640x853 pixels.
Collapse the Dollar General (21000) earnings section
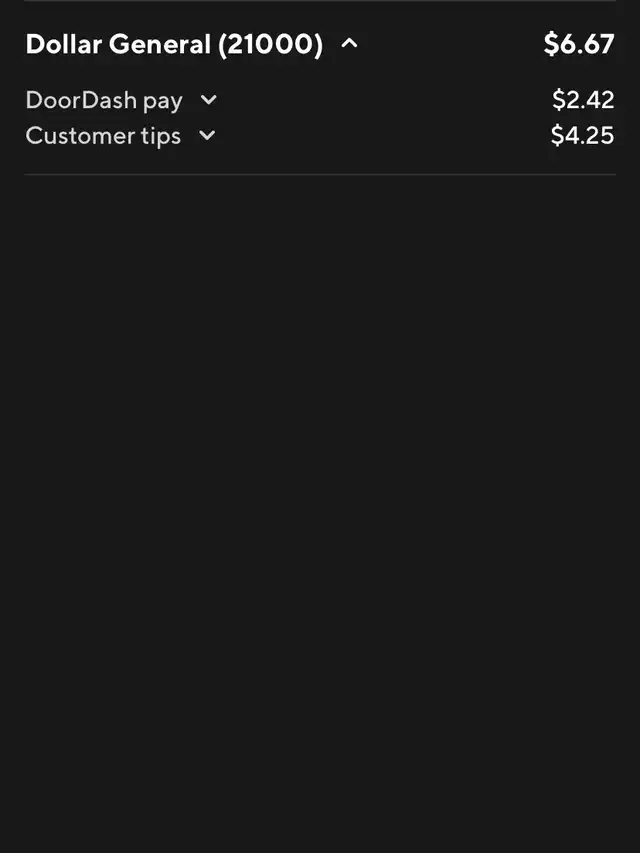click(x=349, y=44)
